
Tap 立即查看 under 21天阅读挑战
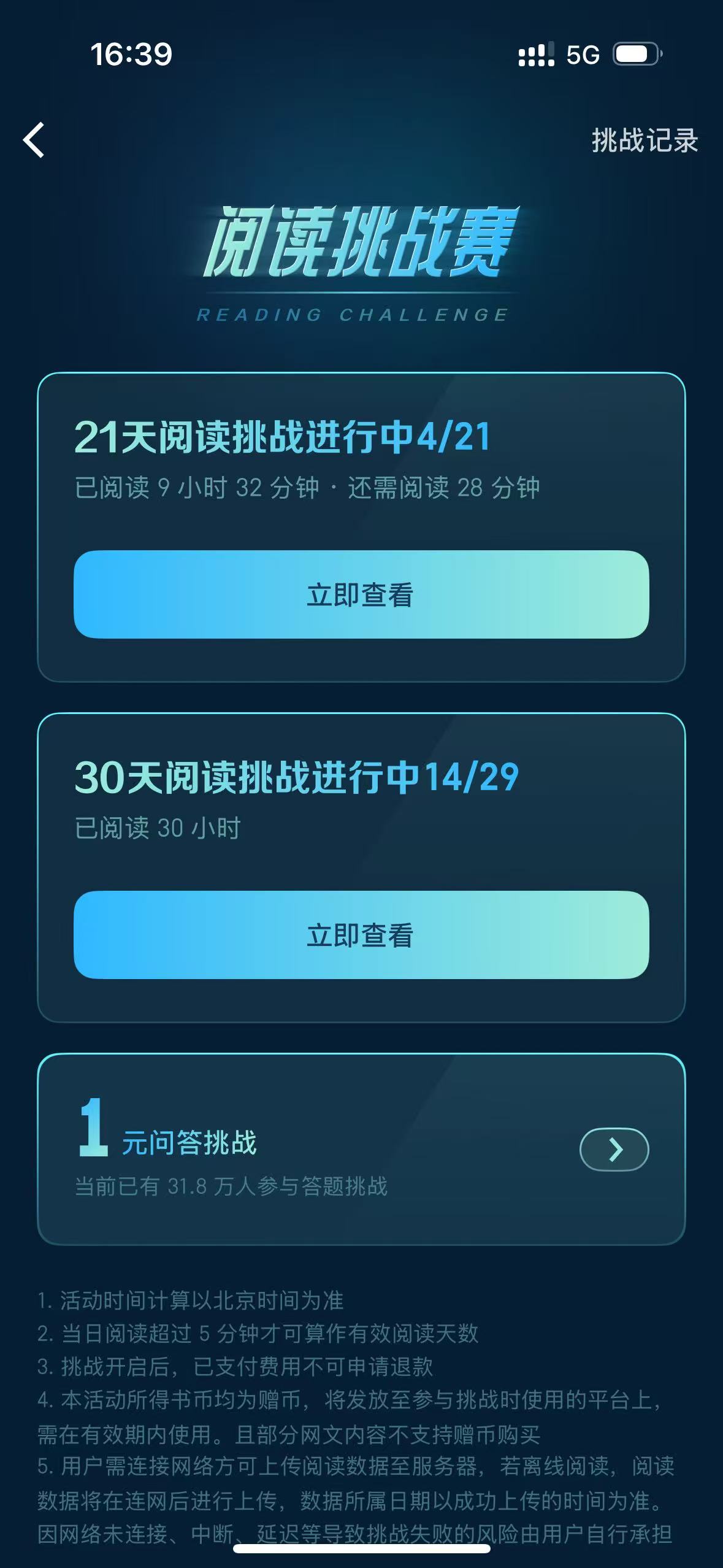click(361, 594)
